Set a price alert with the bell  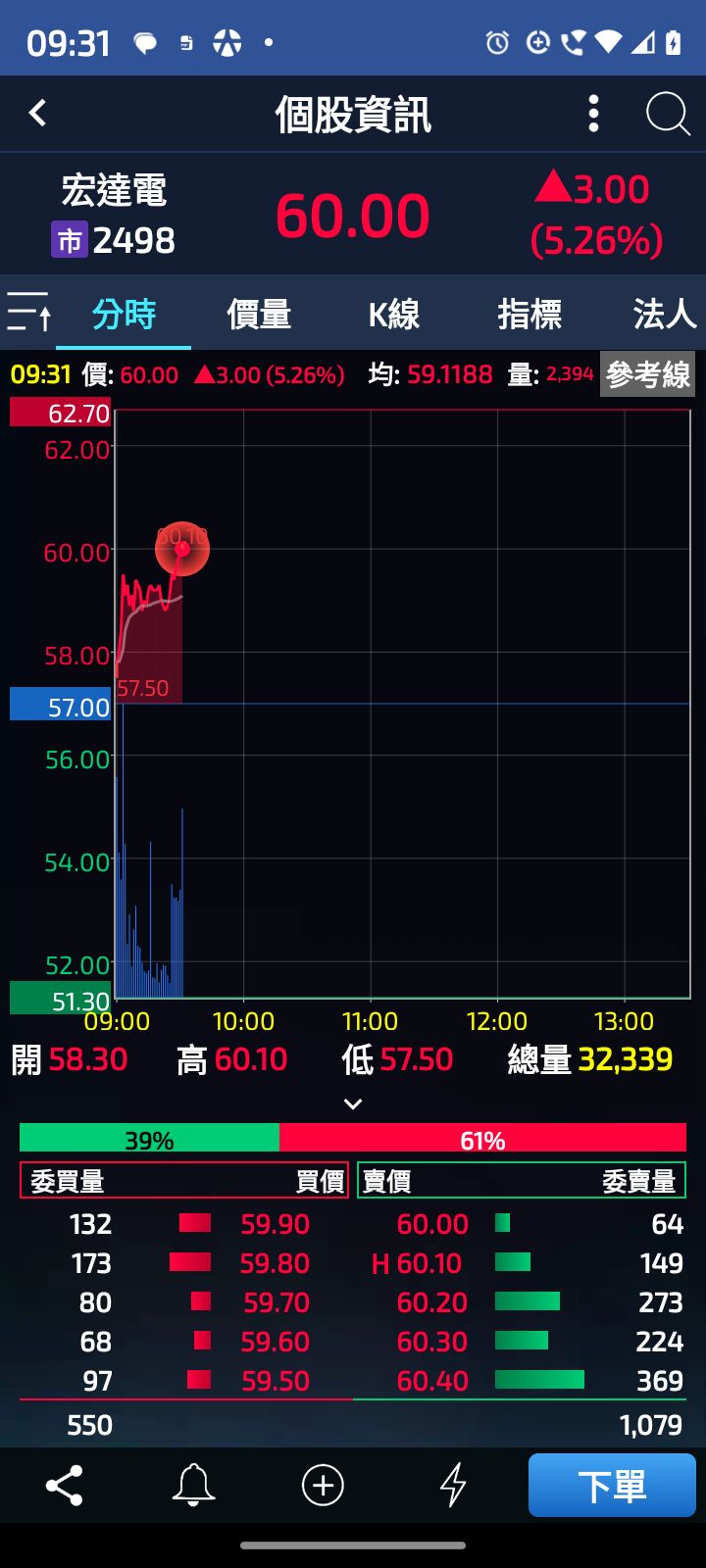[193, 1486]
